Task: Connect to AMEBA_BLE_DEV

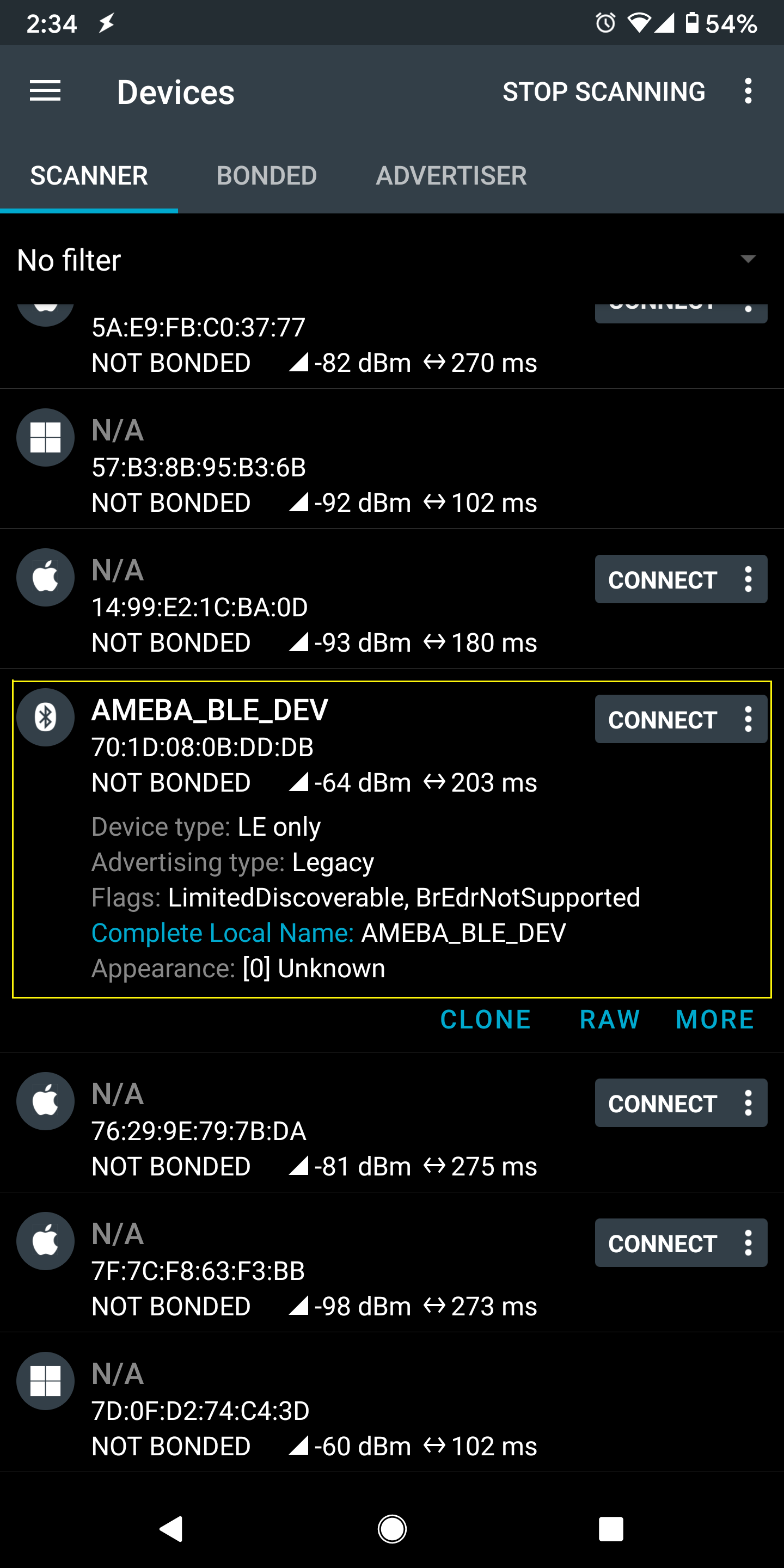Action: point(661,719)
